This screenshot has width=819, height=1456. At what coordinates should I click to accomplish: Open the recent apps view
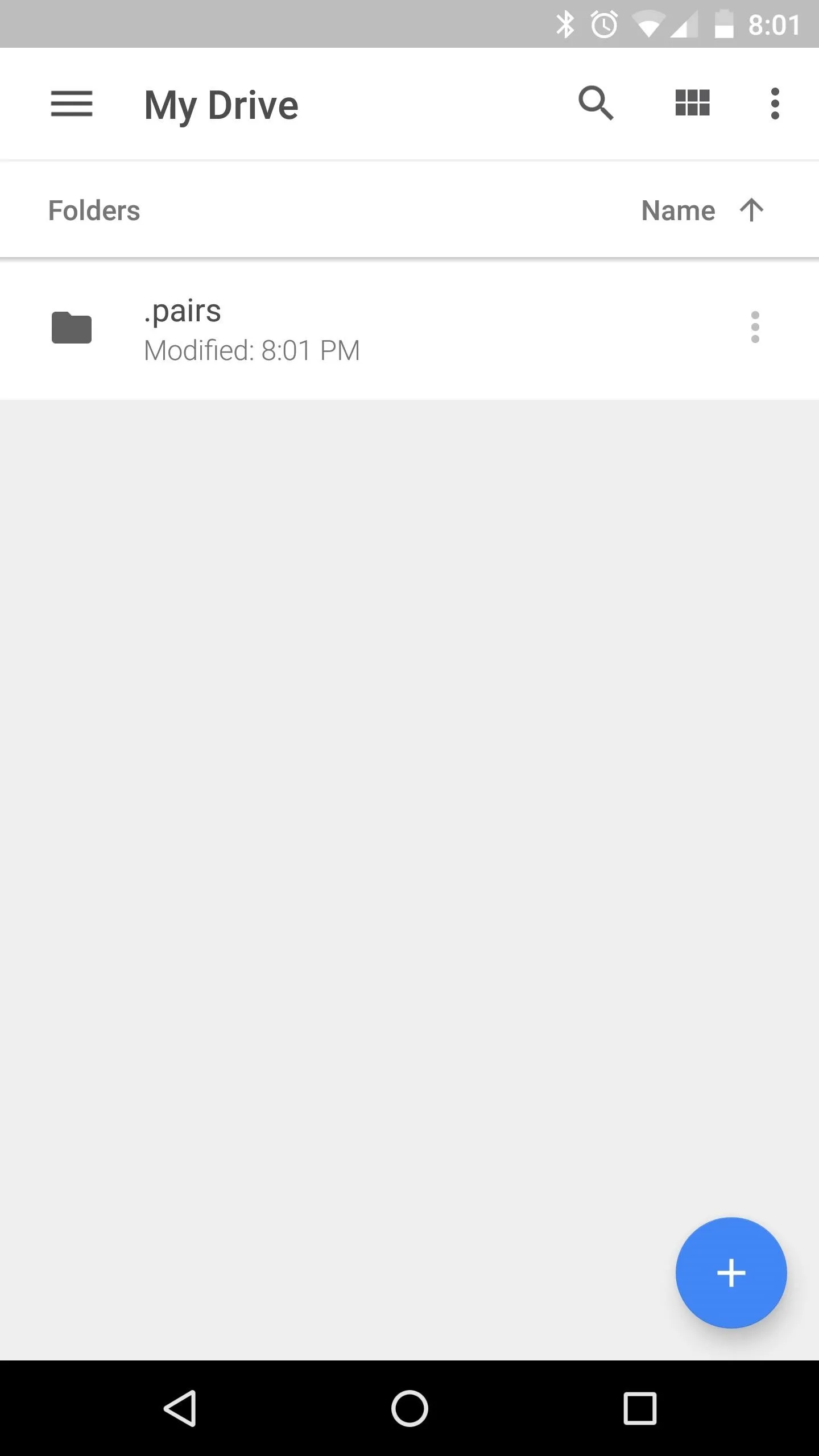(x=640, y=1408)
